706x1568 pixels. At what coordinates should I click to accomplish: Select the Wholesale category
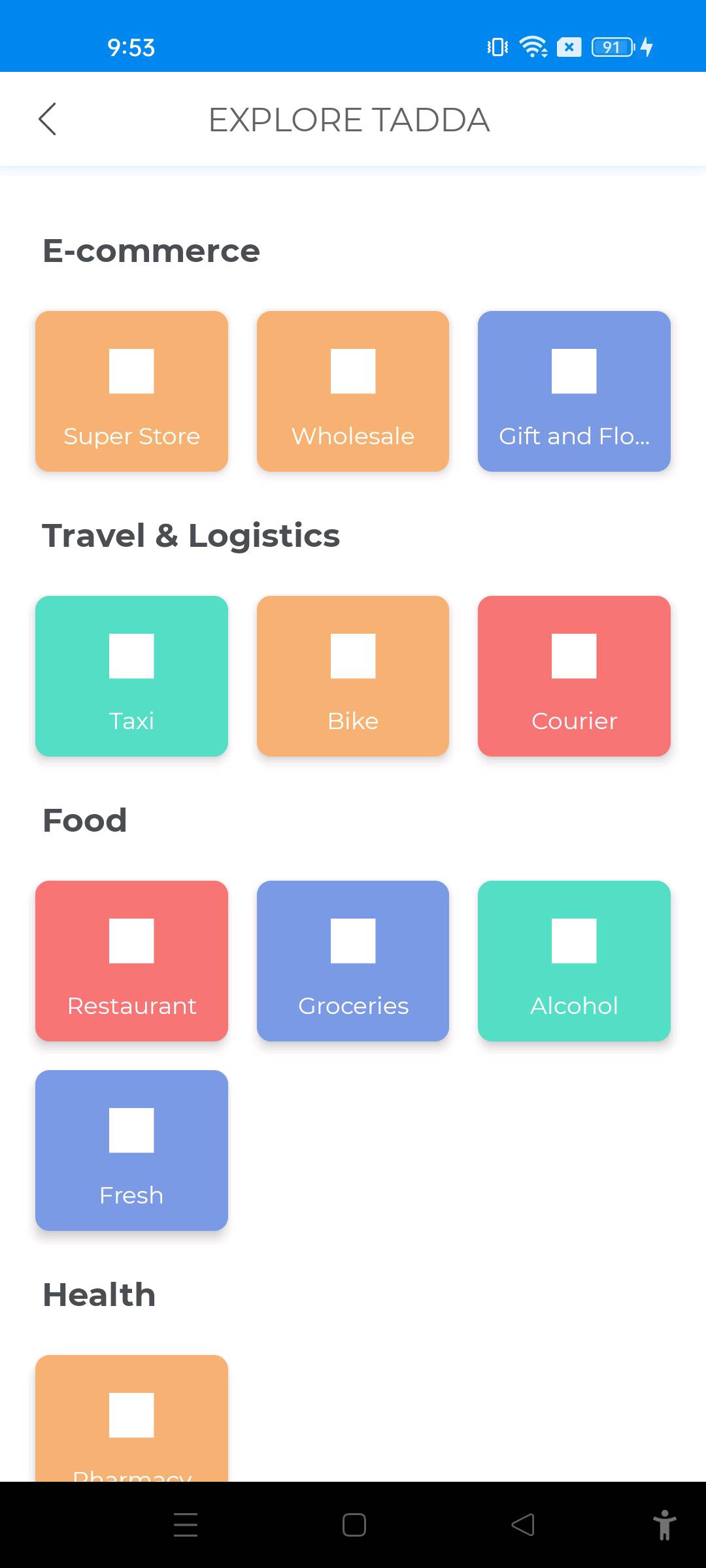(353, 391)
